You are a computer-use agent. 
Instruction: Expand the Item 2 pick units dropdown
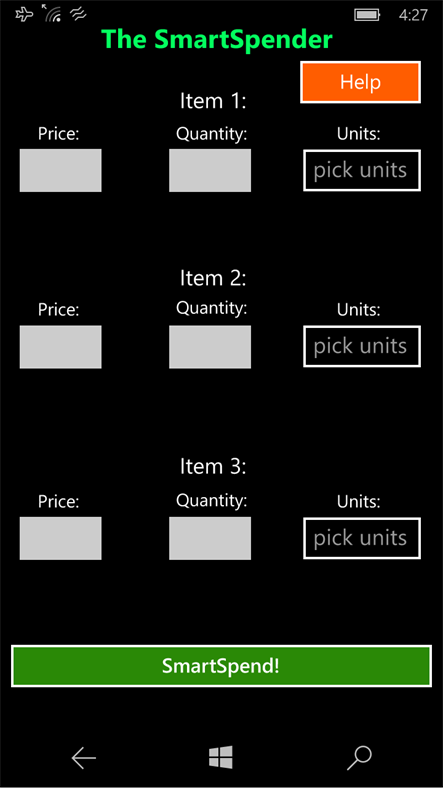pyautogui.click(x=362, y=346)
